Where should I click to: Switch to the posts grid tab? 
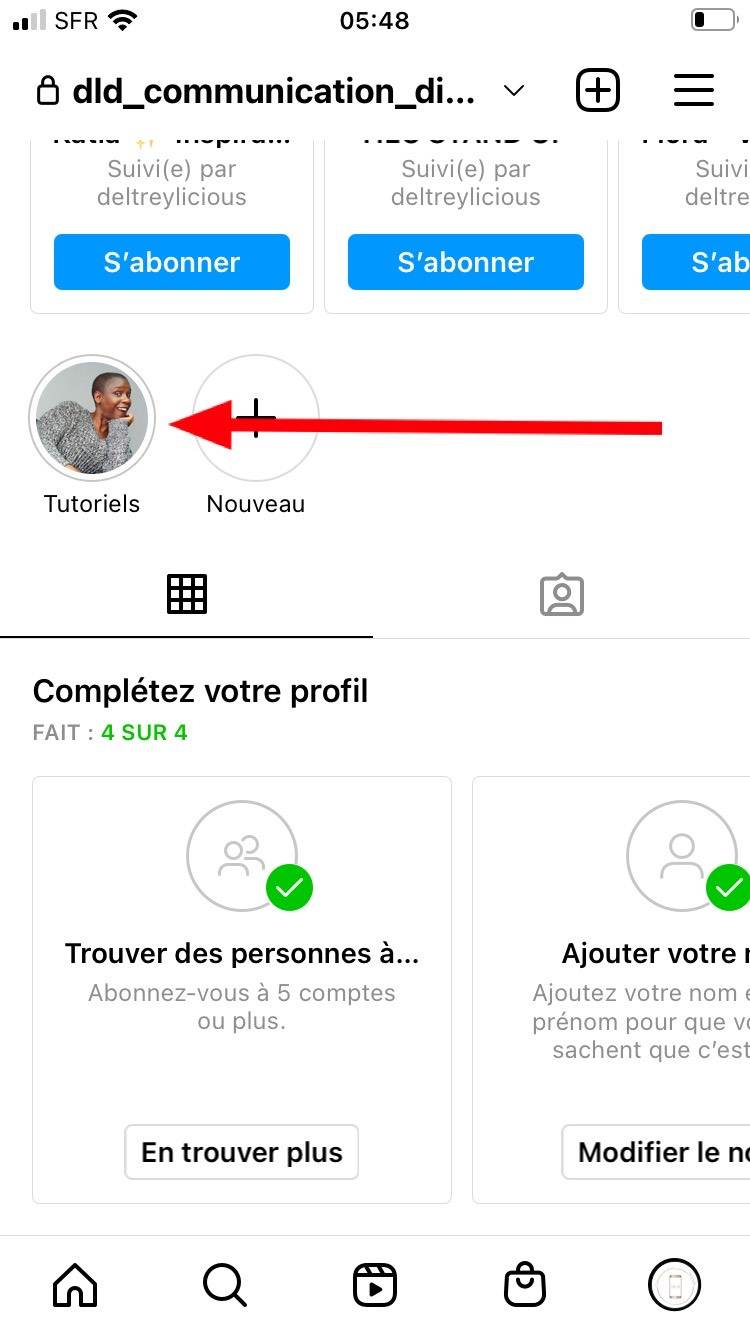coord(186,594)
